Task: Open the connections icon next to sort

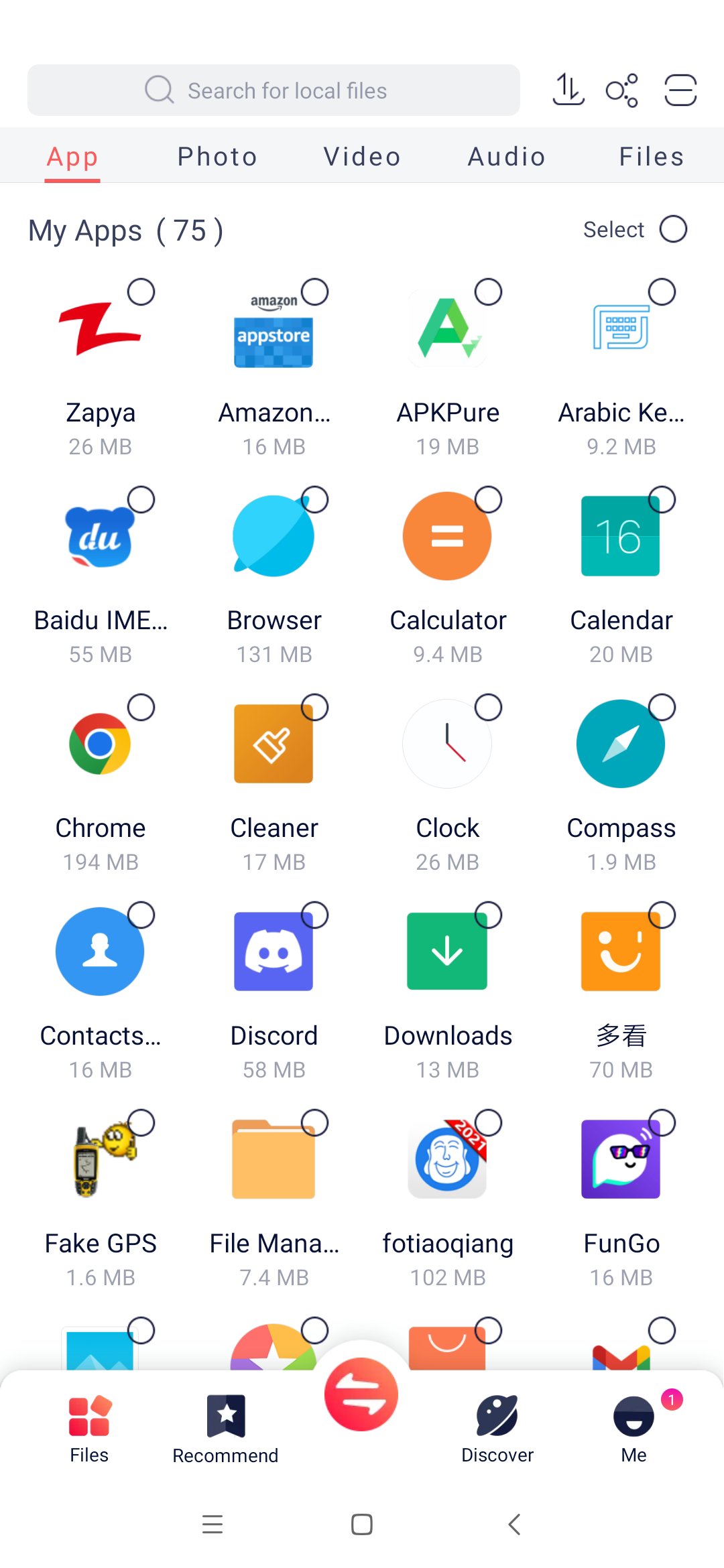Action: pyautogui.click(x=621, y=90)
